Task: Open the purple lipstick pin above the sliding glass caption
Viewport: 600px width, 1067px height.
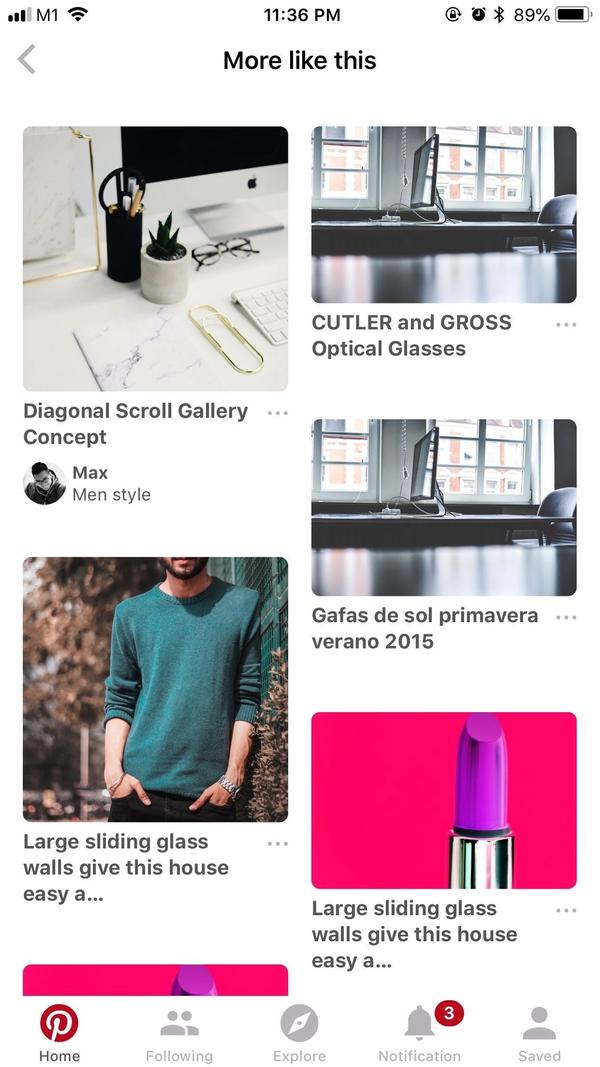Action: [x=444, y=800]
